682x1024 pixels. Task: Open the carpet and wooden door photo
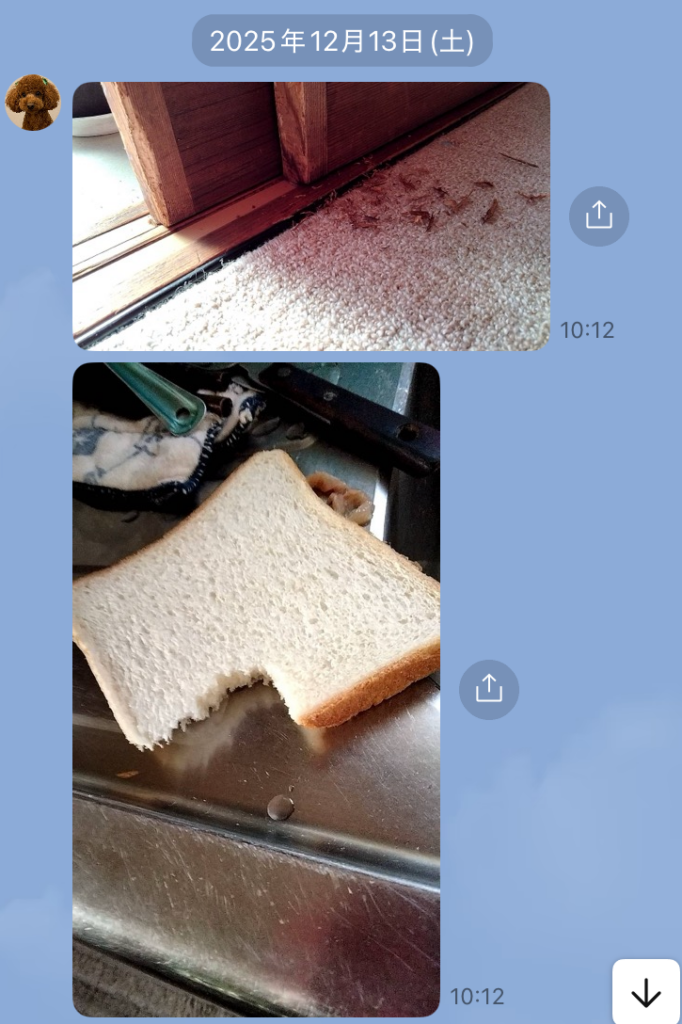(311, 216)
